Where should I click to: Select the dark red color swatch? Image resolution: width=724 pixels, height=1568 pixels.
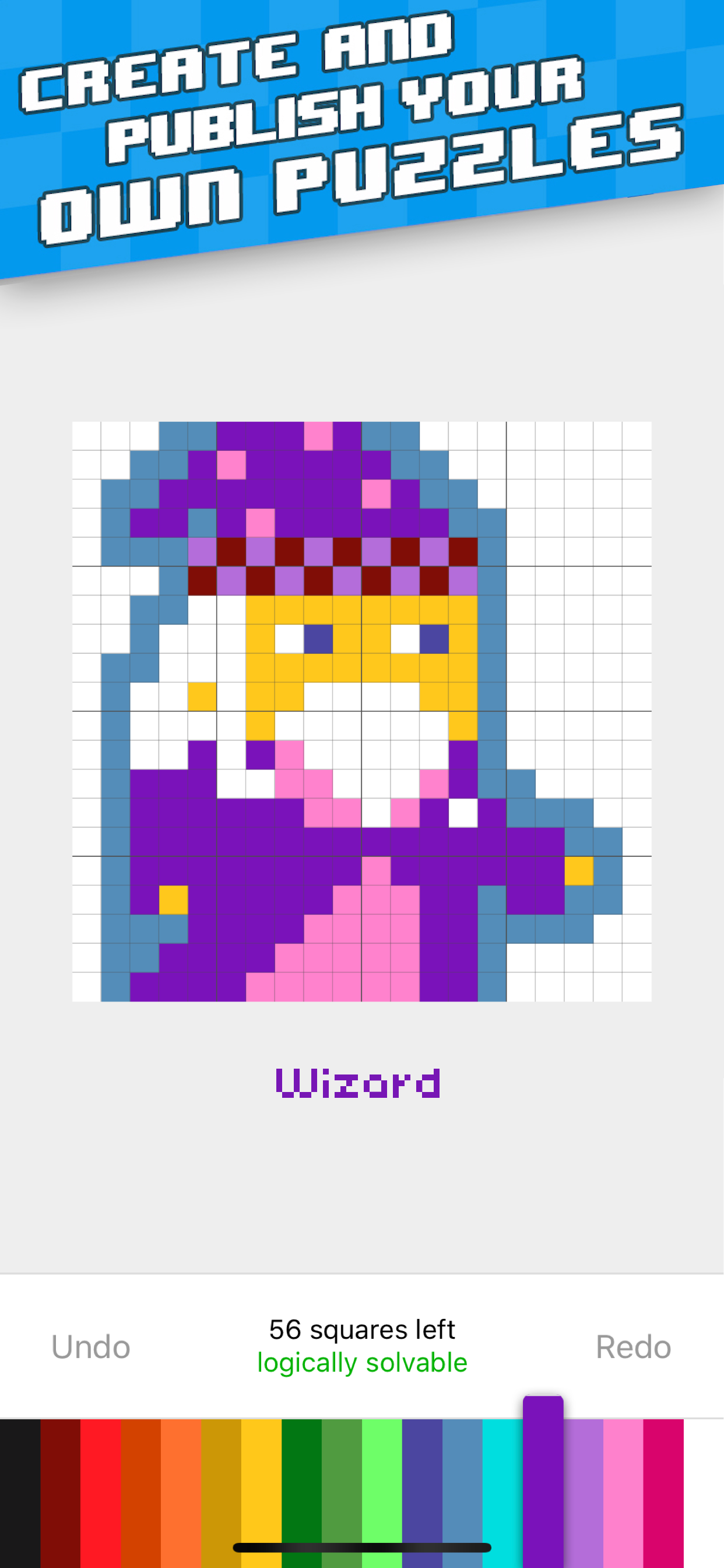point(61,1492)
